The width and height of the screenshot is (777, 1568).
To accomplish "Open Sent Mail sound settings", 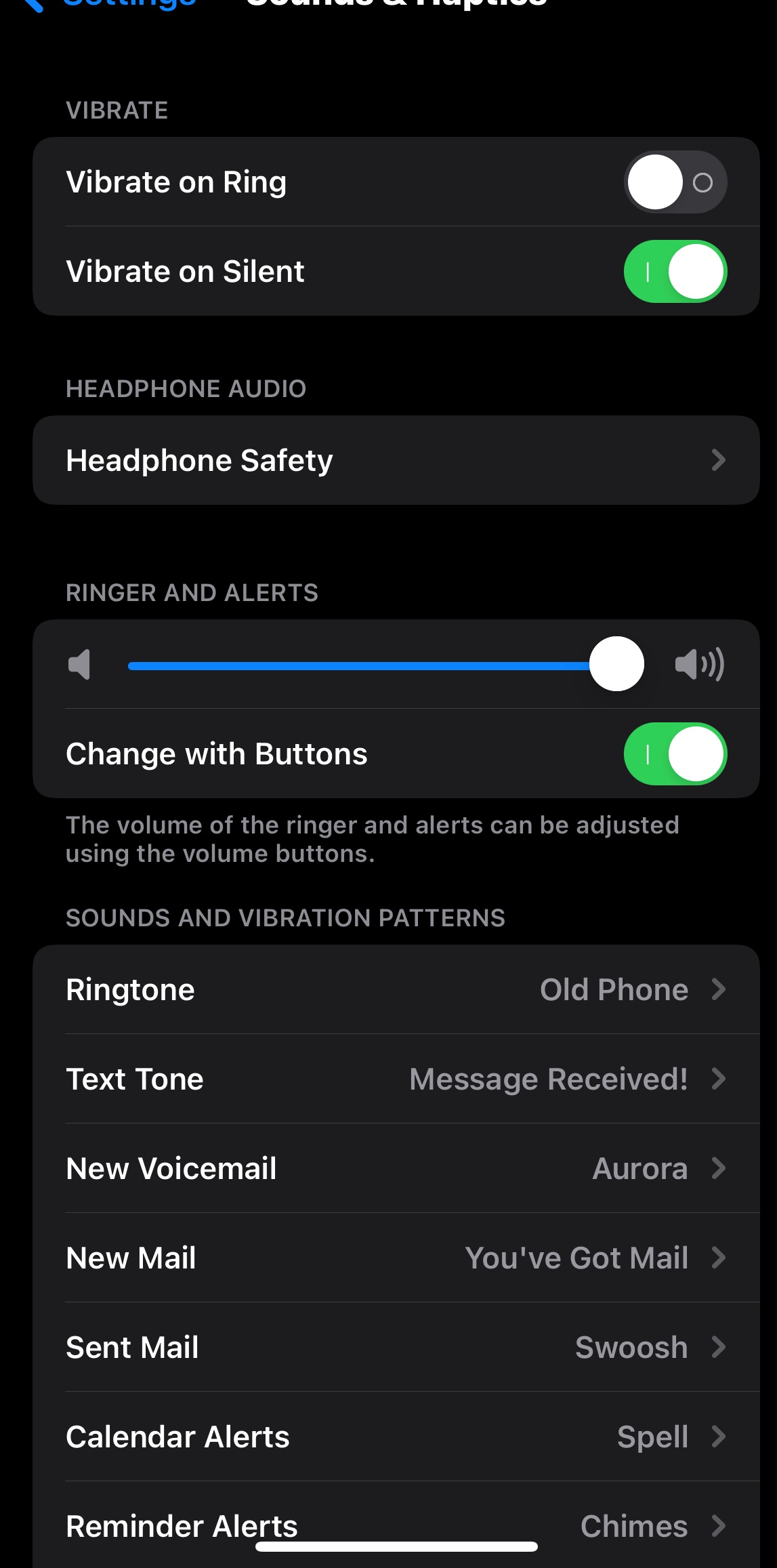I will pos(396,1348).
